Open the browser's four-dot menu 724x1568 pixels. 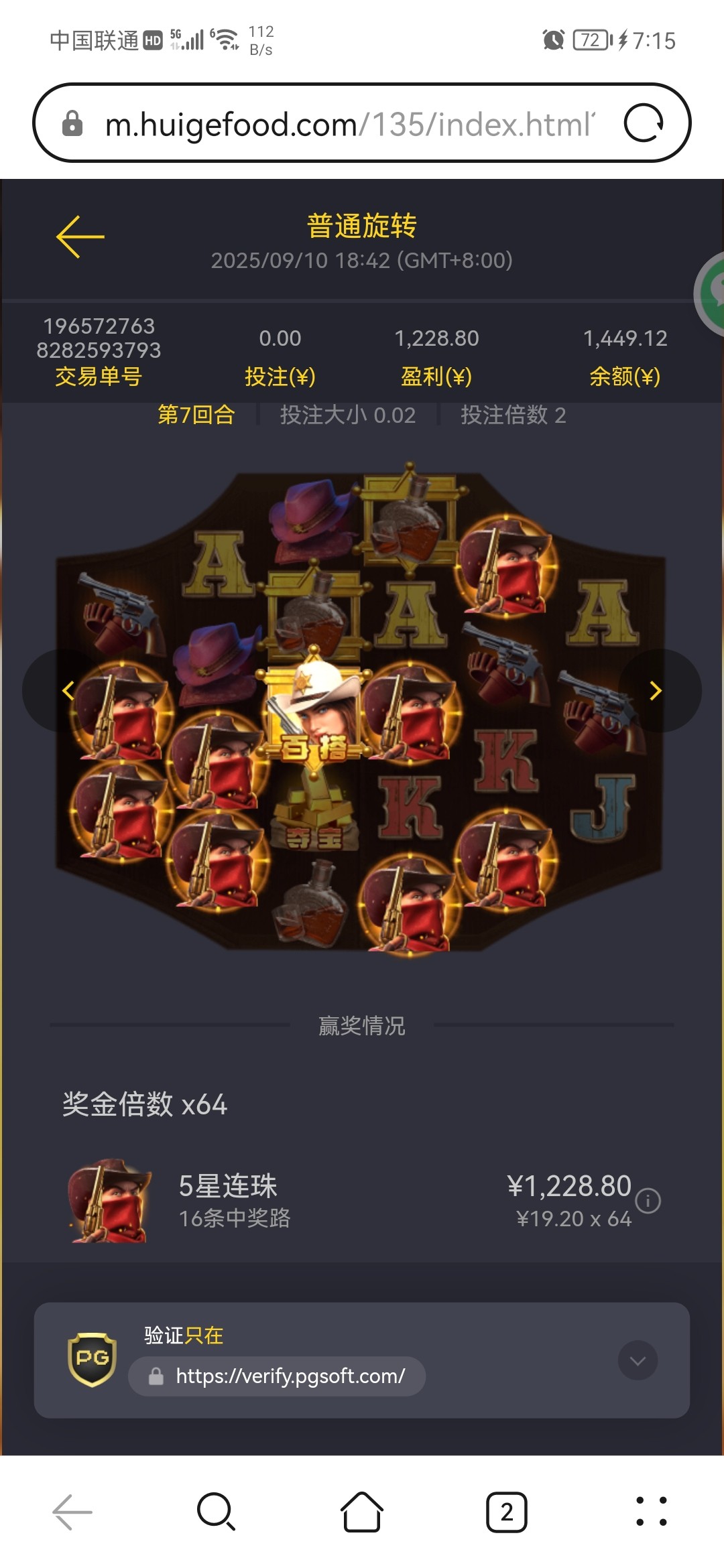click(651, 1512)
